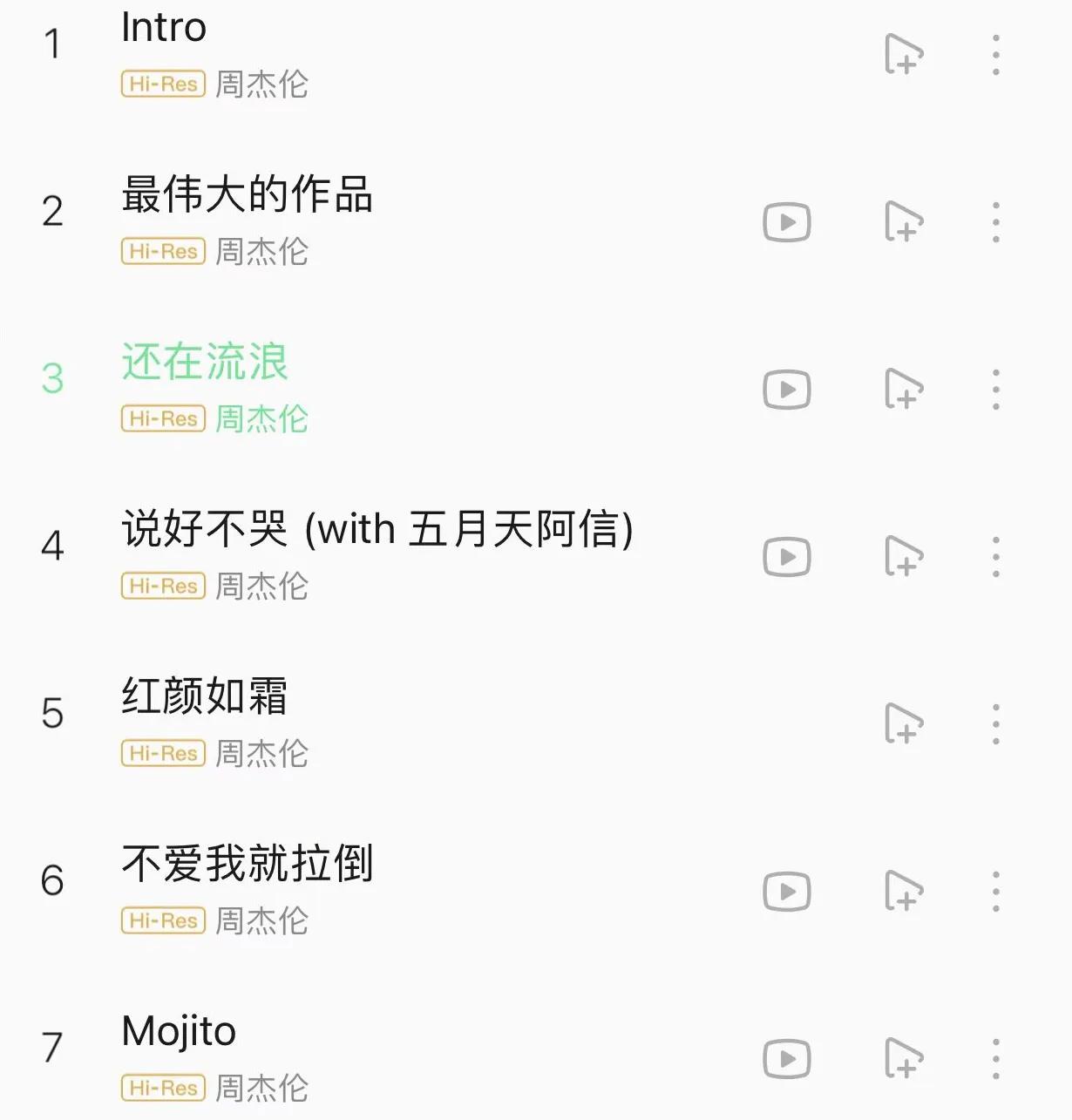Play the MV for 最伟大的作品
The height and width of the screenshot is (1120, 1072).
tap(785, 222)
